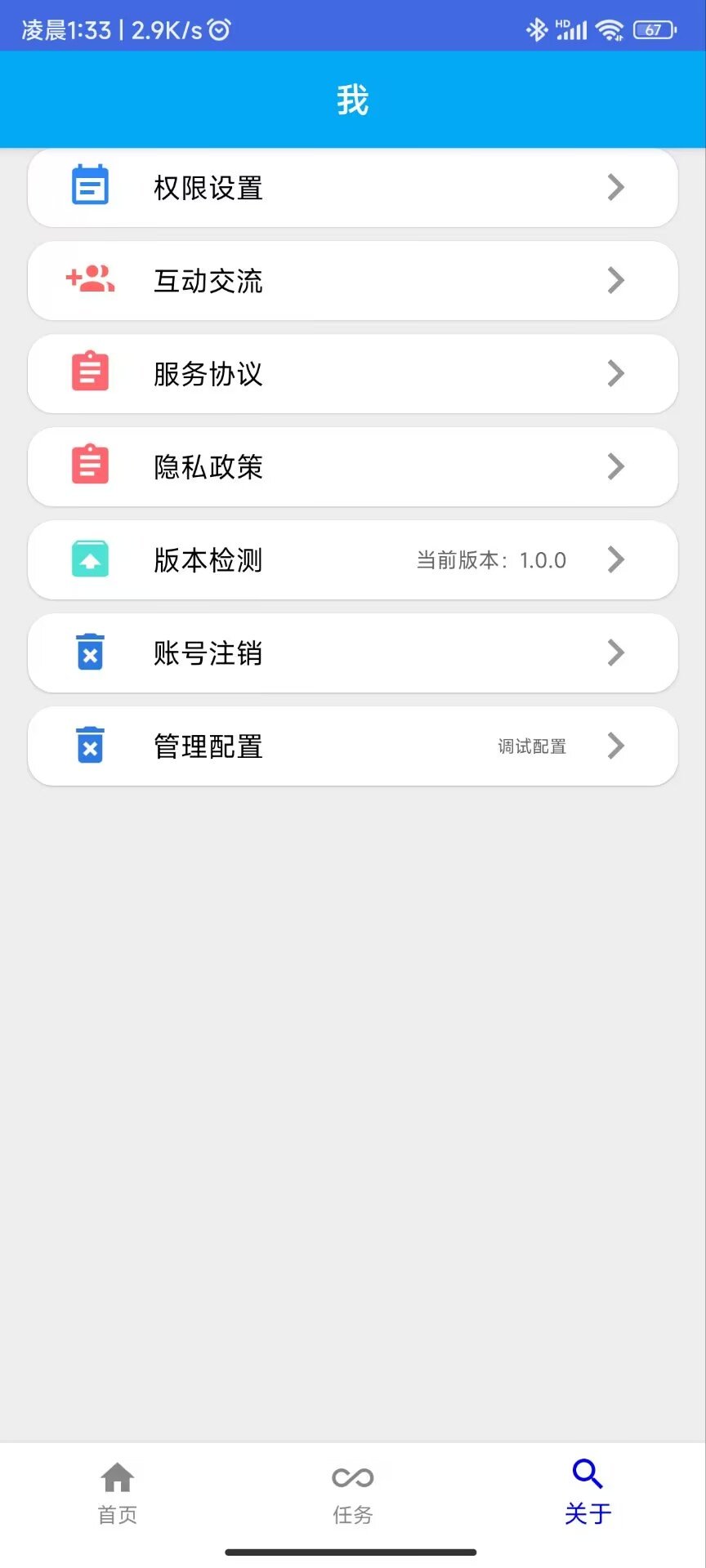Click the blue trash icon next to 管理配置
706x1568 pixels.
(90, 745)
